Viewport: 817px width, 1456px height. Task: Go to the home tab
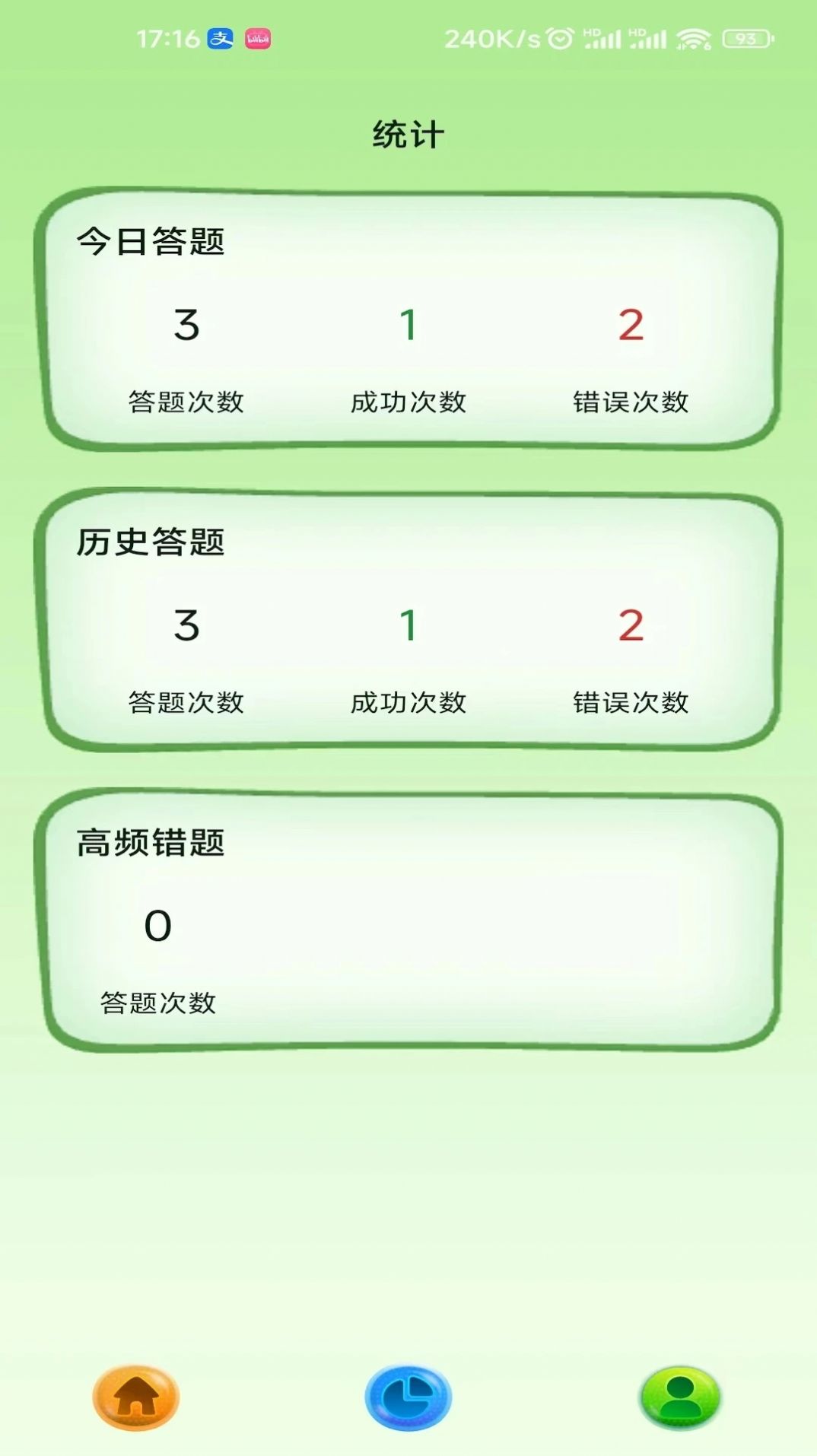136,1397
